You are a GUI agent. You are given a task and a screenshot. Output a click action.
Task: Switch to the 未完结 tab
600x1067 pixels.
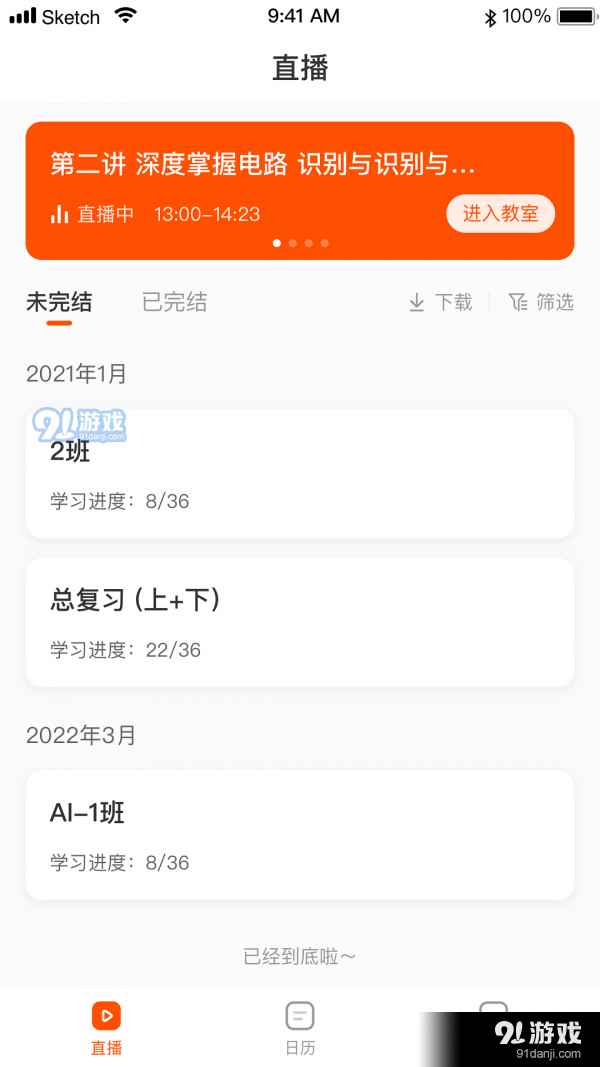coord(59,302)
